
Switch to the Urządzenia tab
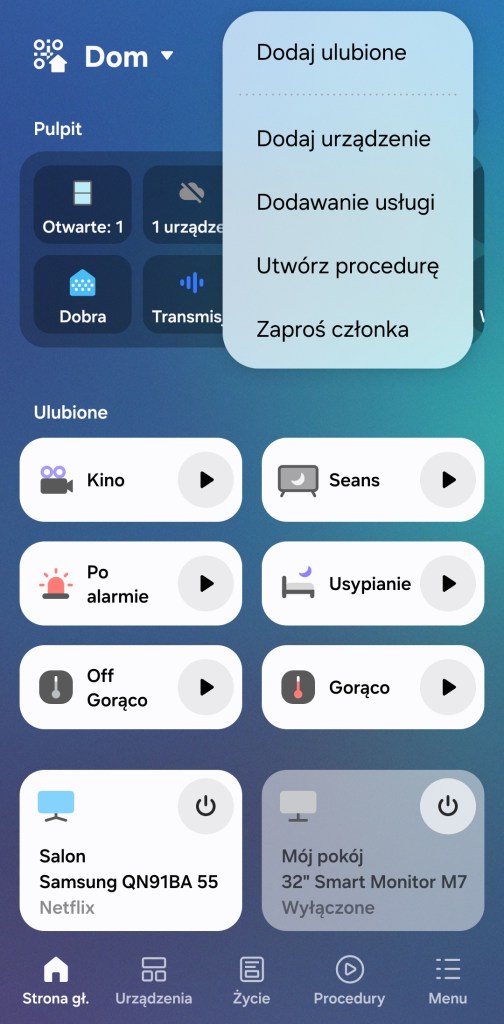point(153,980)
